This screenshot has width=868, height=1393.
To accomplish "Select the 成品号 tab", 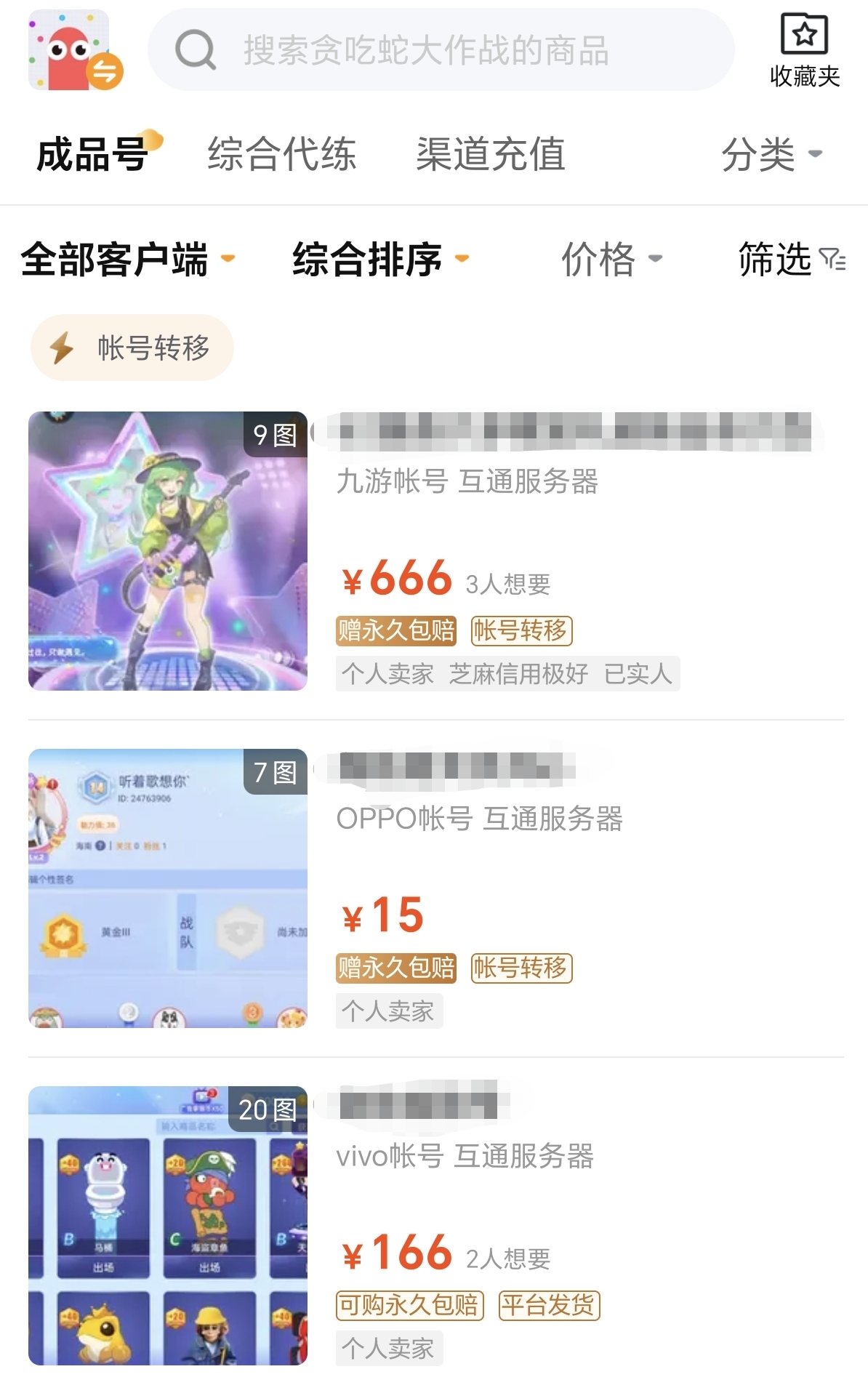I will (93, 154).
